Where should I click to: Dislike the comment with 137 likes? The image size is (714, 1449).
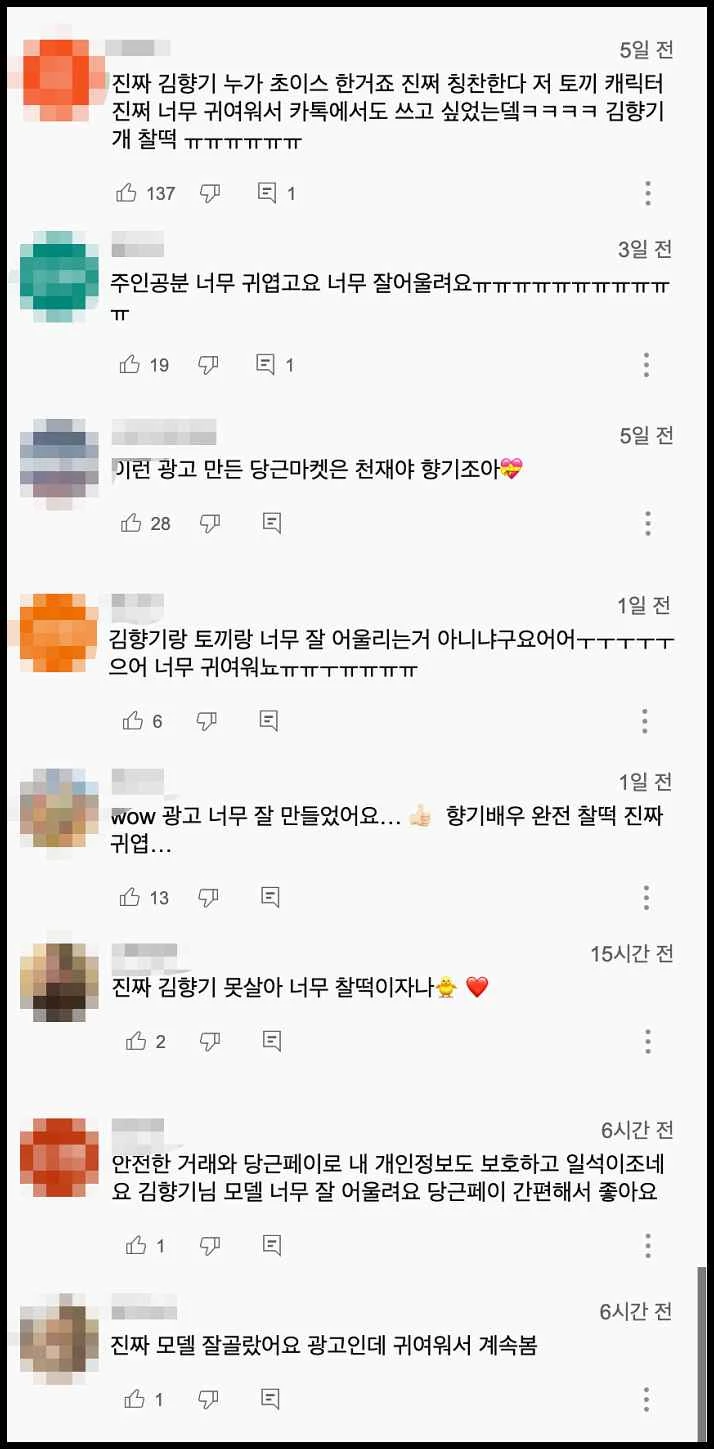click(209, 193)
